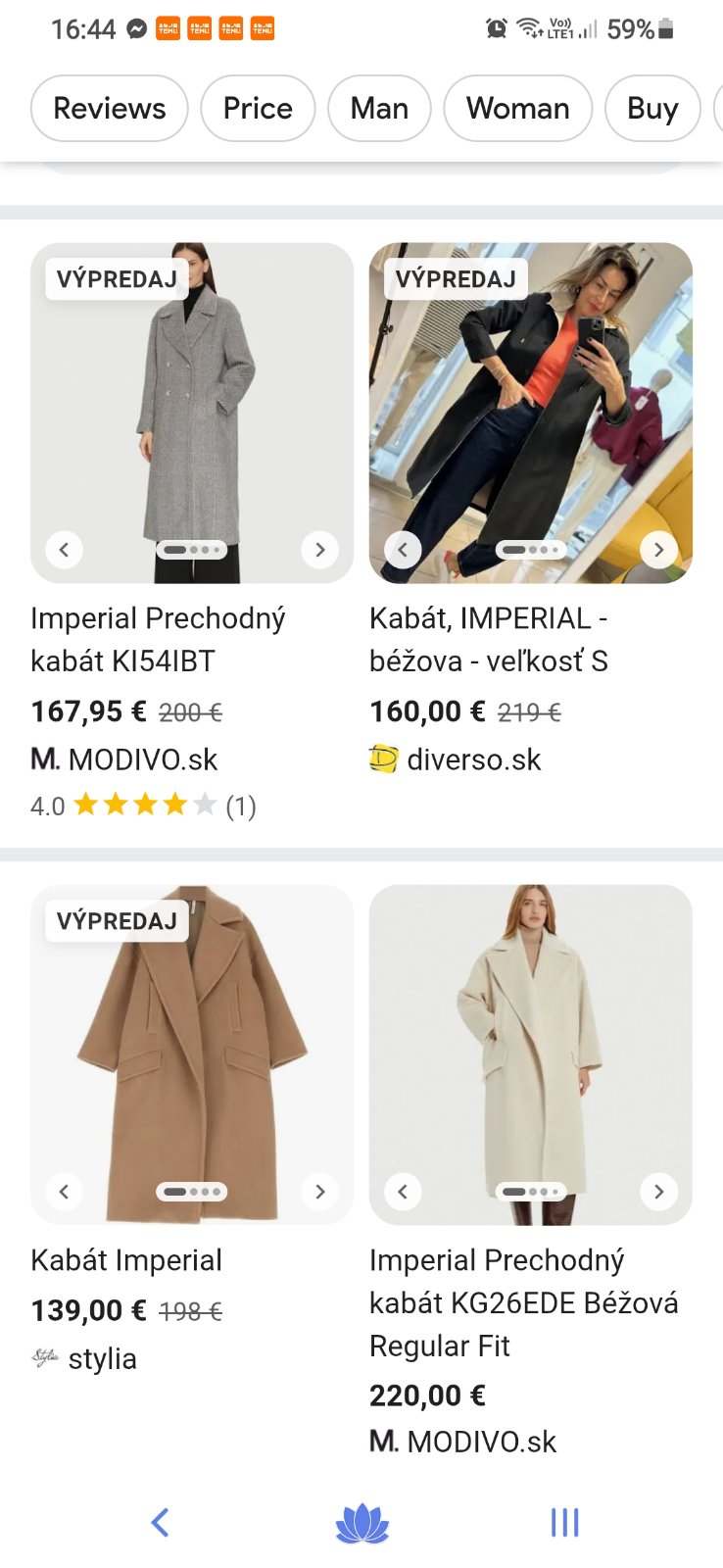Screen dimensions: 723x1568
Task: Show previous image of KG26EDE coat
Action: [403, 1192]
